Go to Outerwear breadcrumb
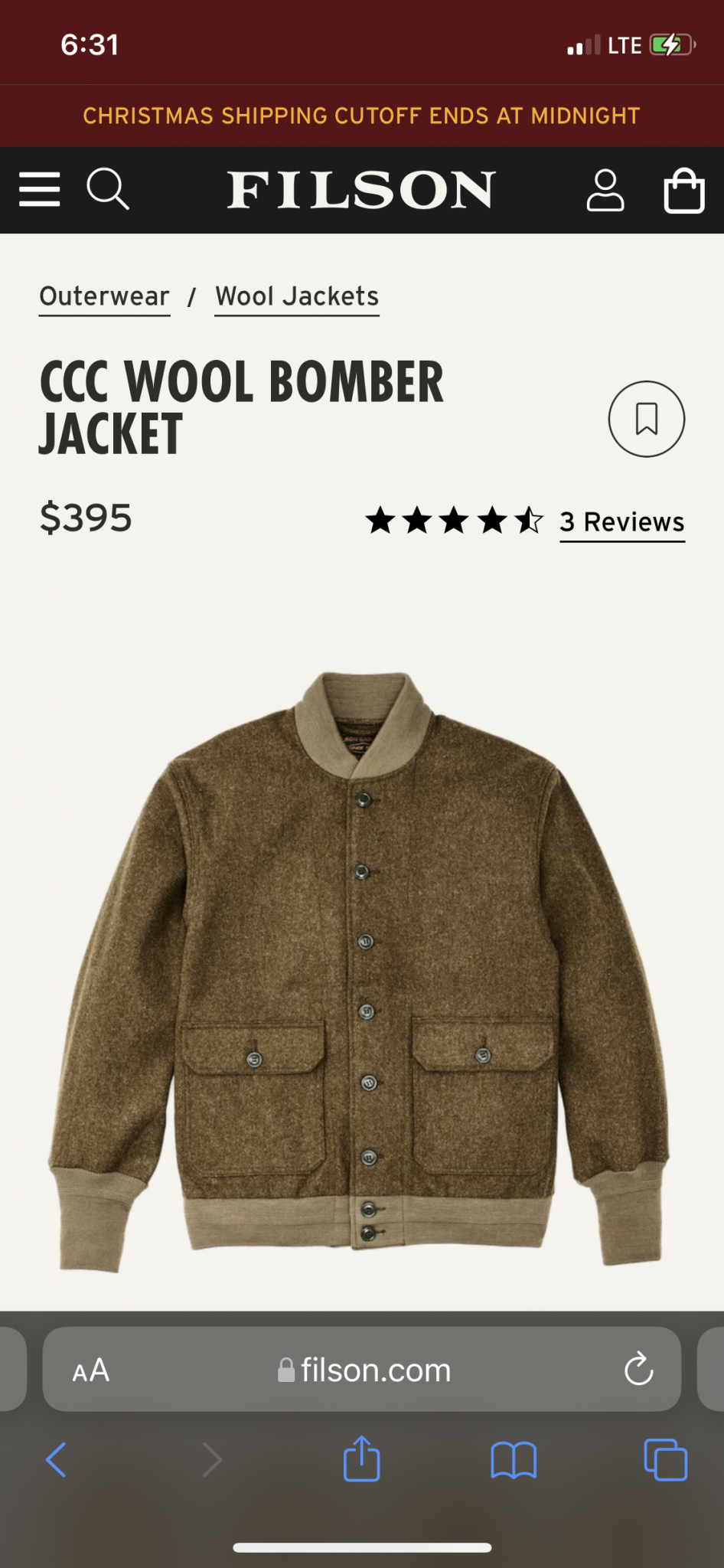 [x=105, y=296]
